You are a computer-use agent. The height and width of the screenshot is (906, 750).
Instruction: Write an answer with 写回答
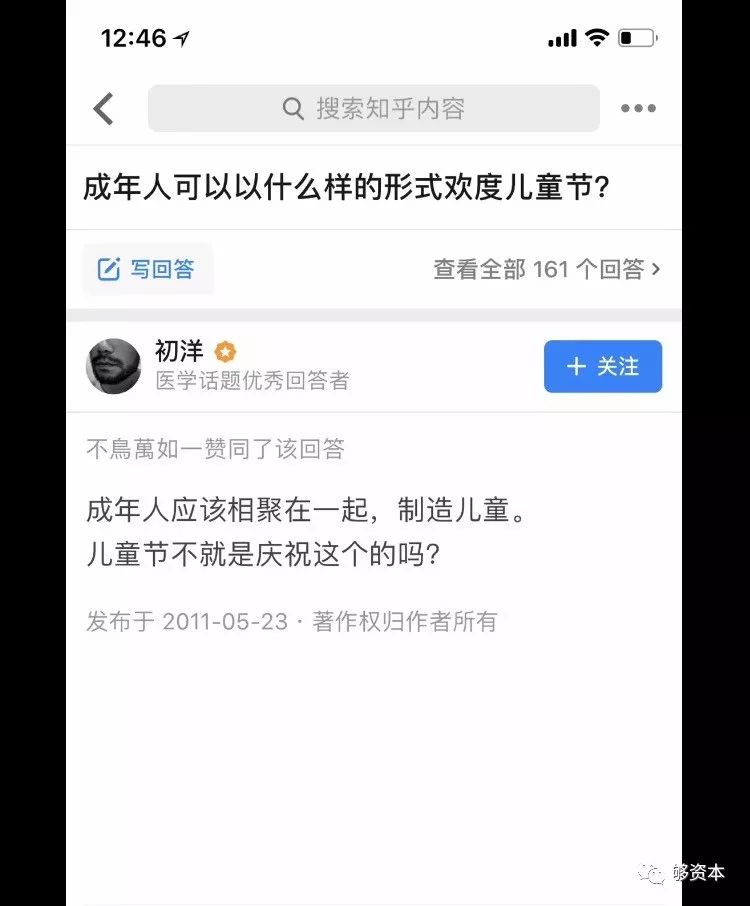click(x=147, y=269)
